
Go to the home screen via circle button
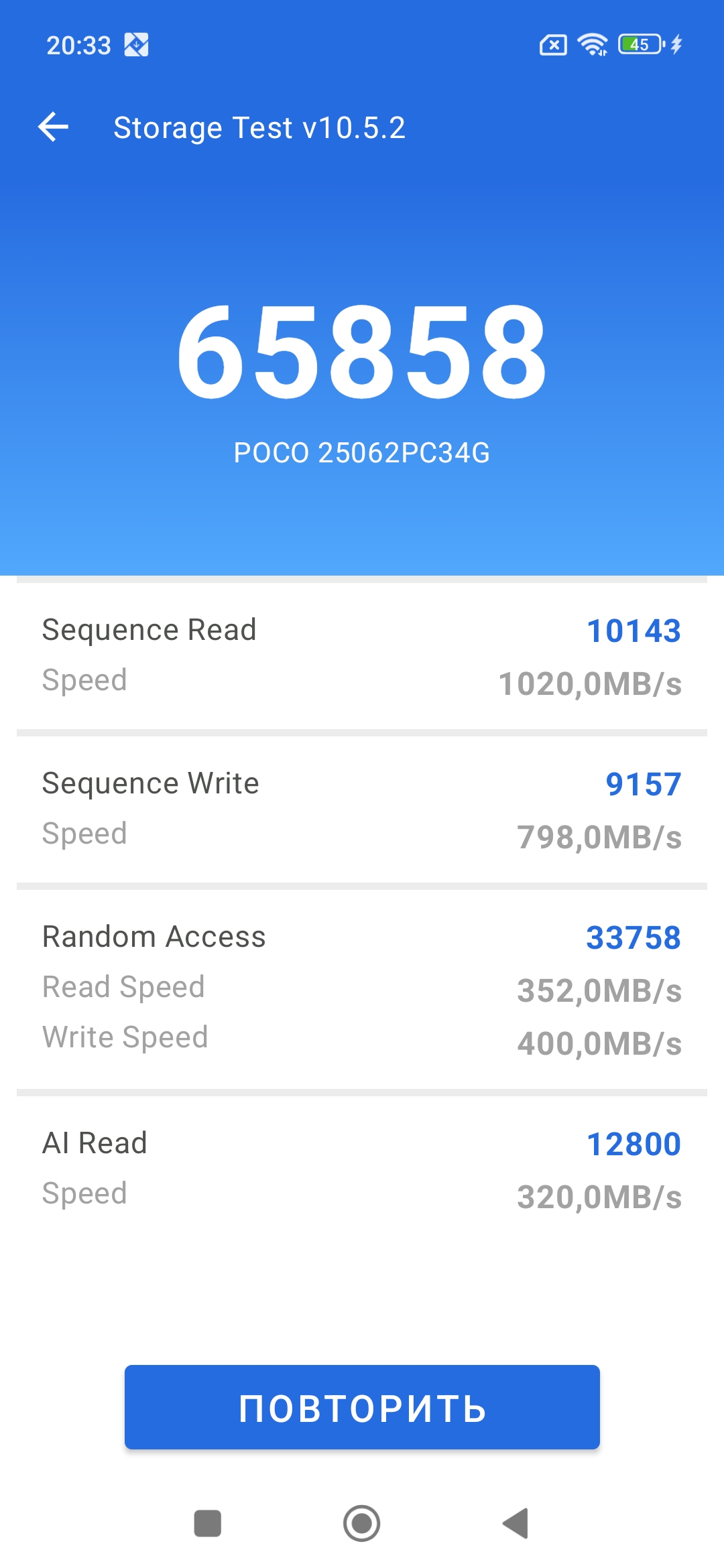(362, 1523)
